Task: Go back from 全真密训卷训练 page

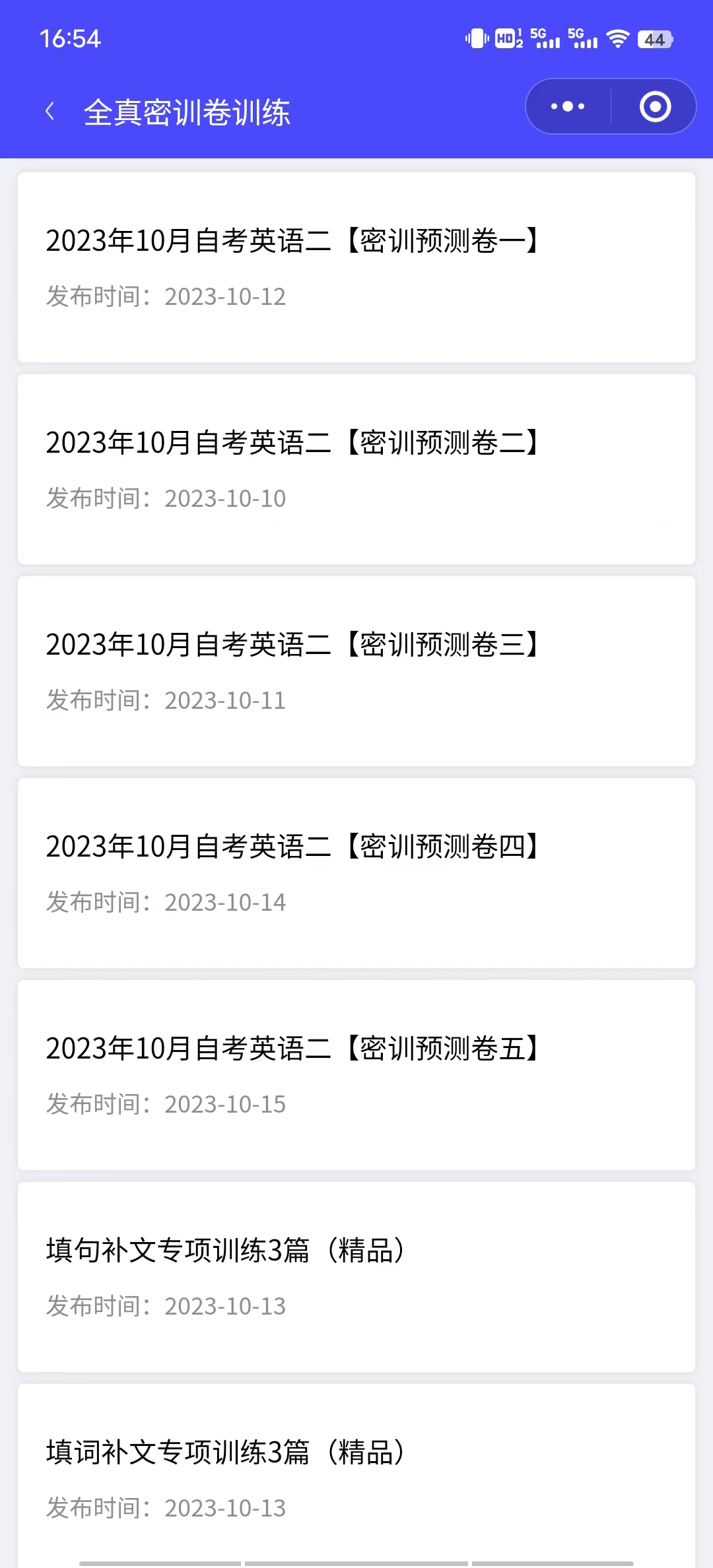Action: 50,111
